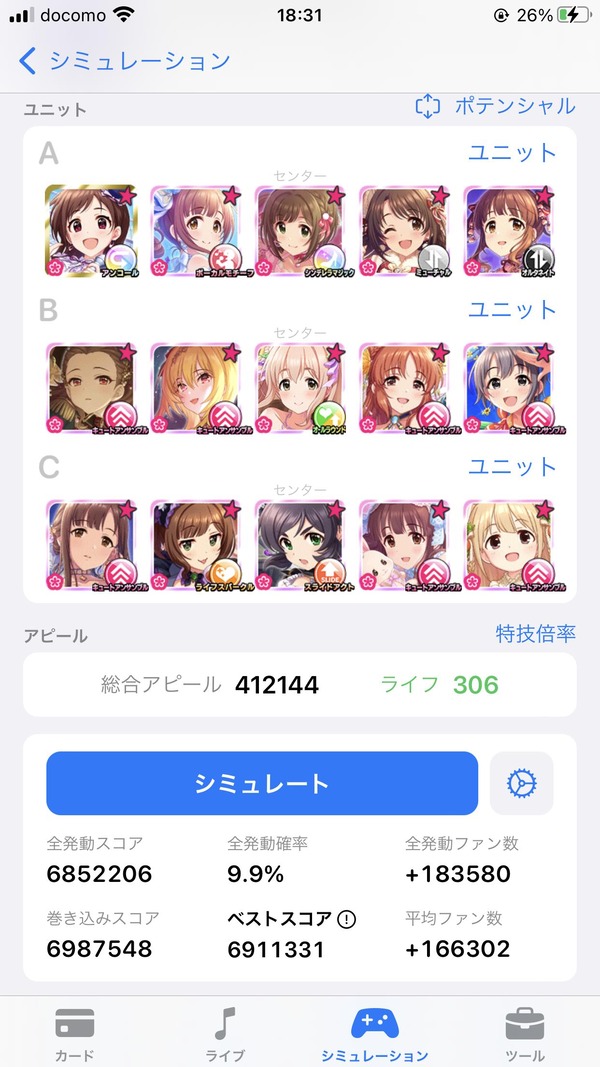Run the シミュレート simulation
Image resolution: width=600 pixels, height=1067 pixels.
click(x=262, y=783)
